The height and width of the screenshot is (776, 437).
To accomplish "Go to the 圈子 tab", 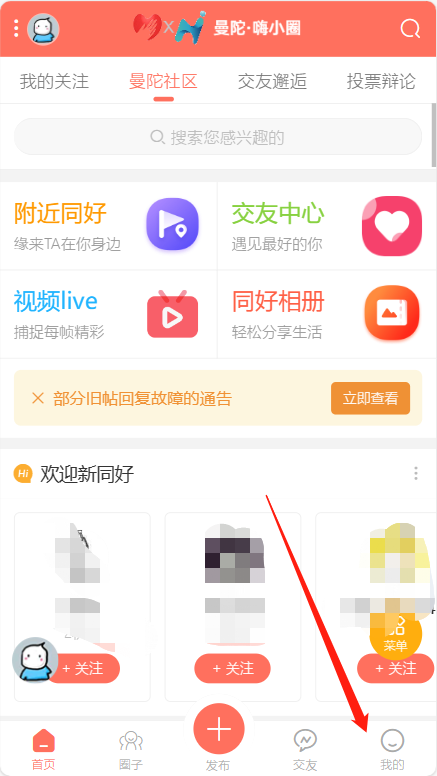I will (131, 750).
